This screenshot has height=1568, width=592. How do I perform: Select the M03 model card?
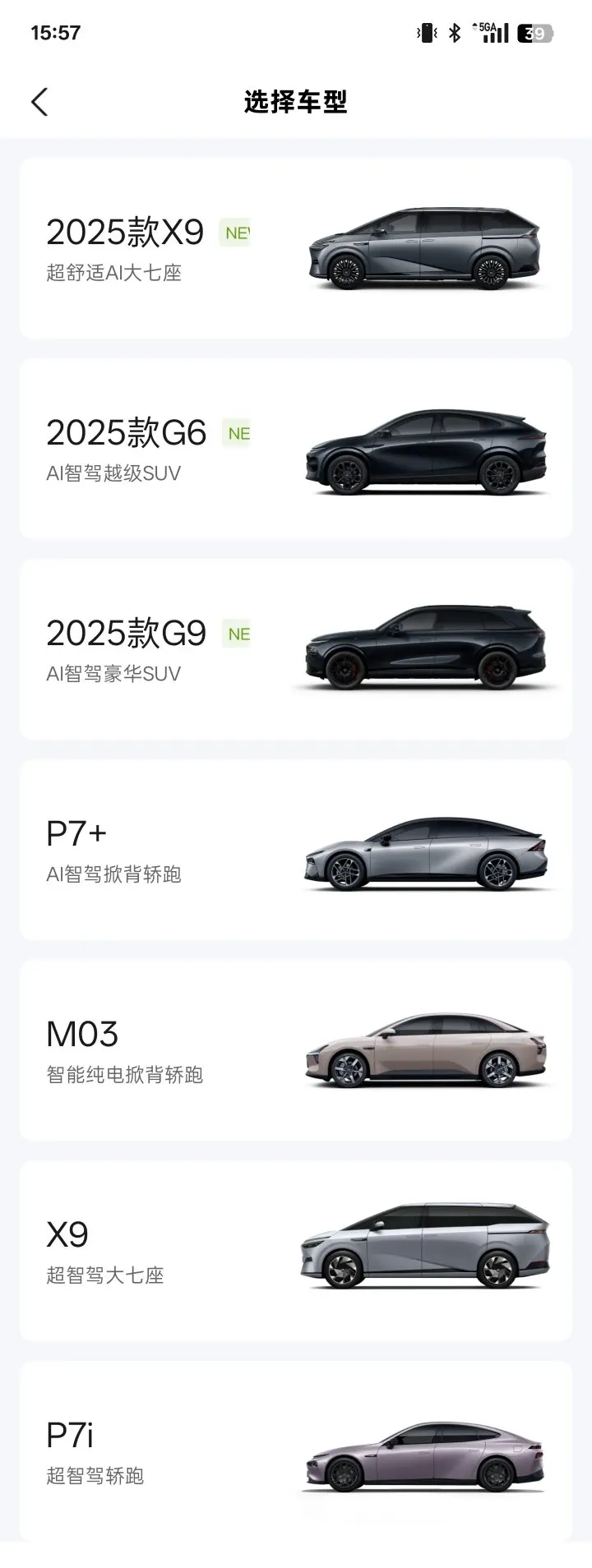(x=296, y=1050)
